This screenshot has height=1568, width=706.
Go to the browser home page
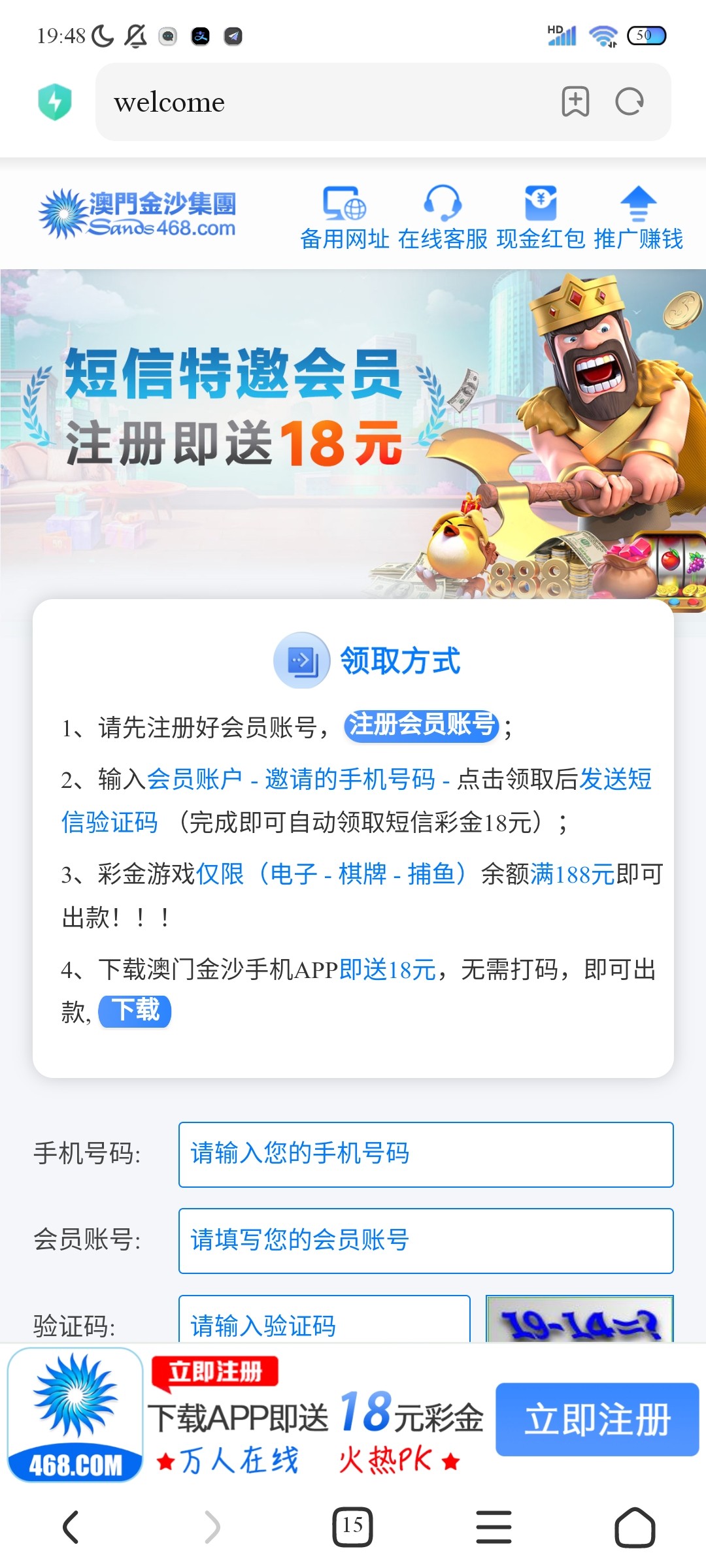coord(635,1527)
